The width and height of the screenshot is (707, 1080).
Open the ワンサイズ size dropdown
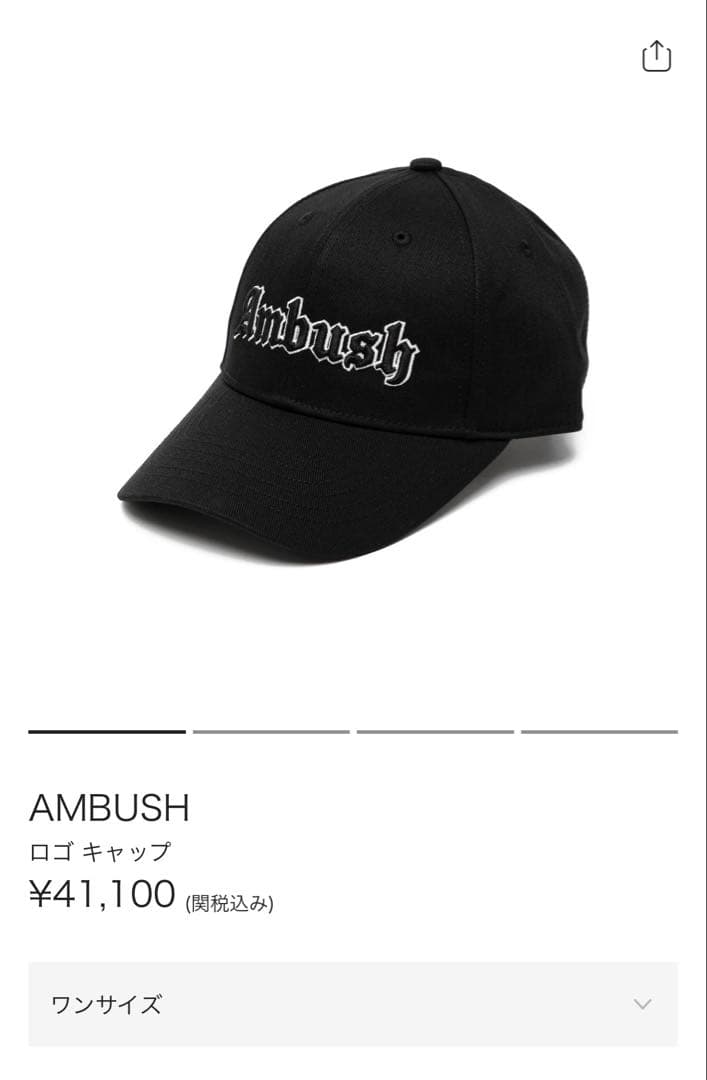pyautogui.click(x=353, y=1004)
